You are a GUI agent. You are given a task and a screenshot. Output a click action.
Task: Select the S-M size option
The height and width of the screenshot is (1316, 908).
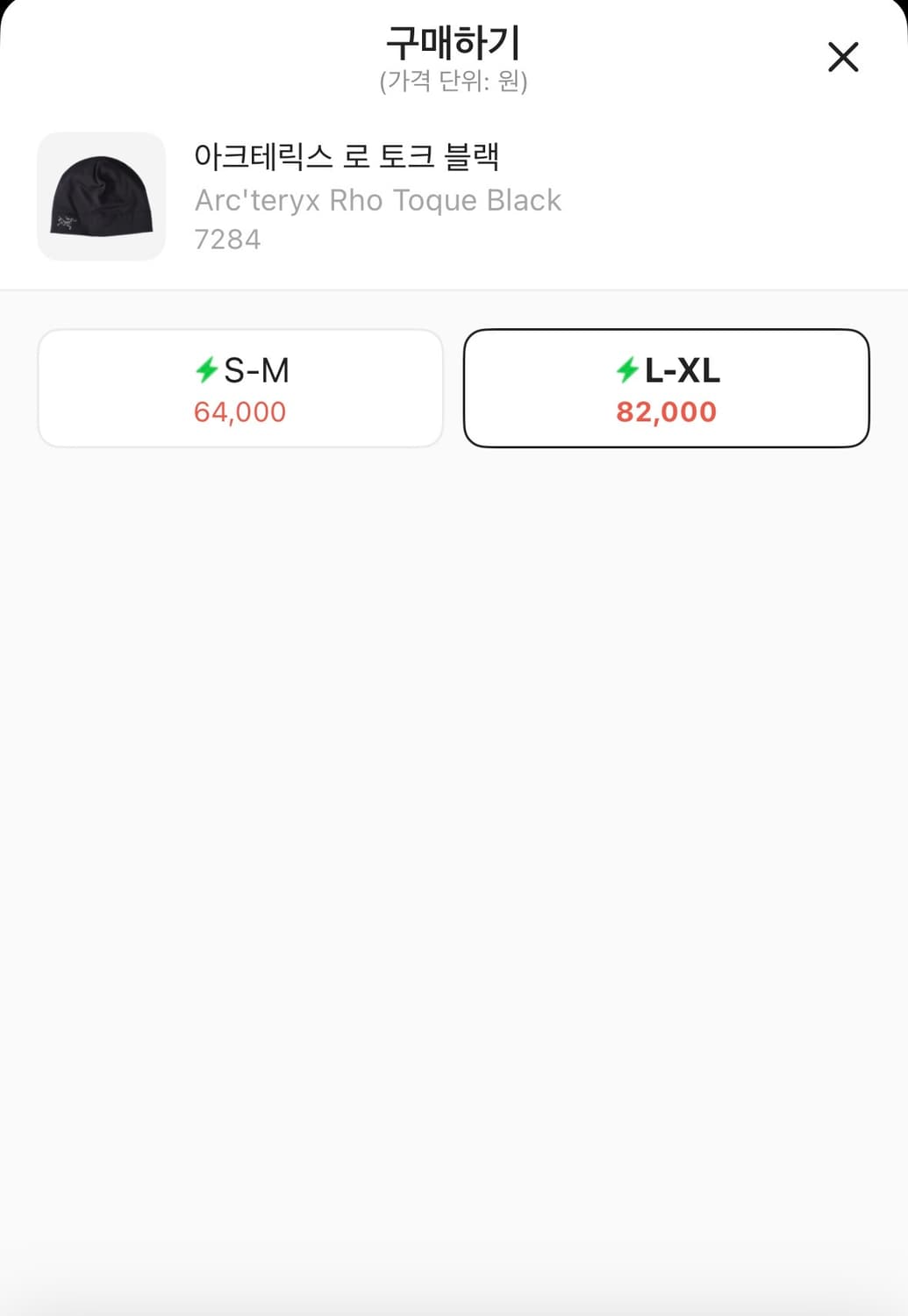pos(241,387)
